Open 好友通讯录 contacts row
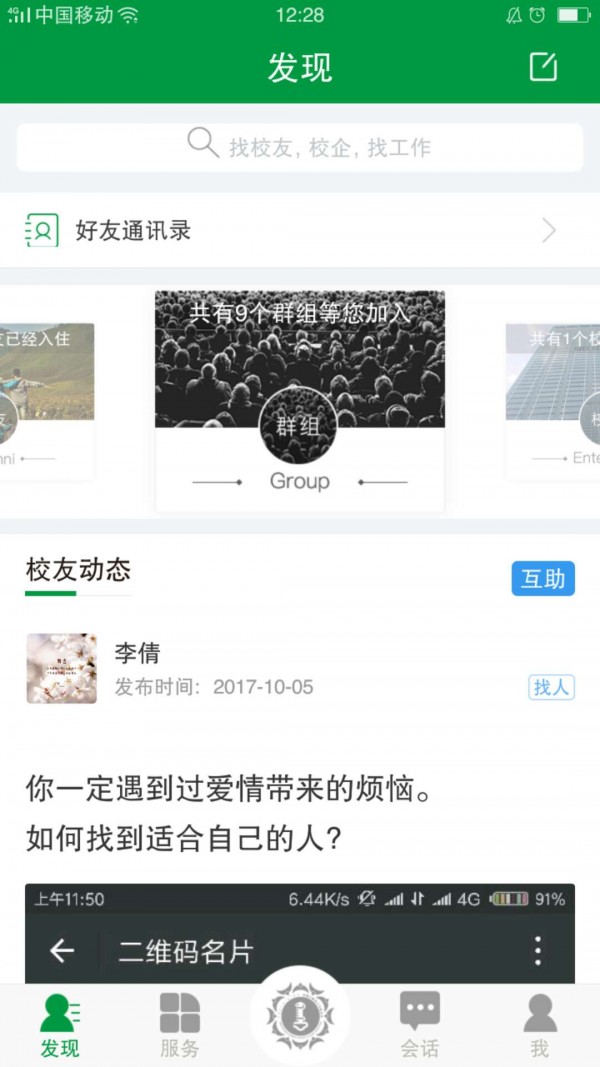The image size is (600, 1067). click(300, 231)
